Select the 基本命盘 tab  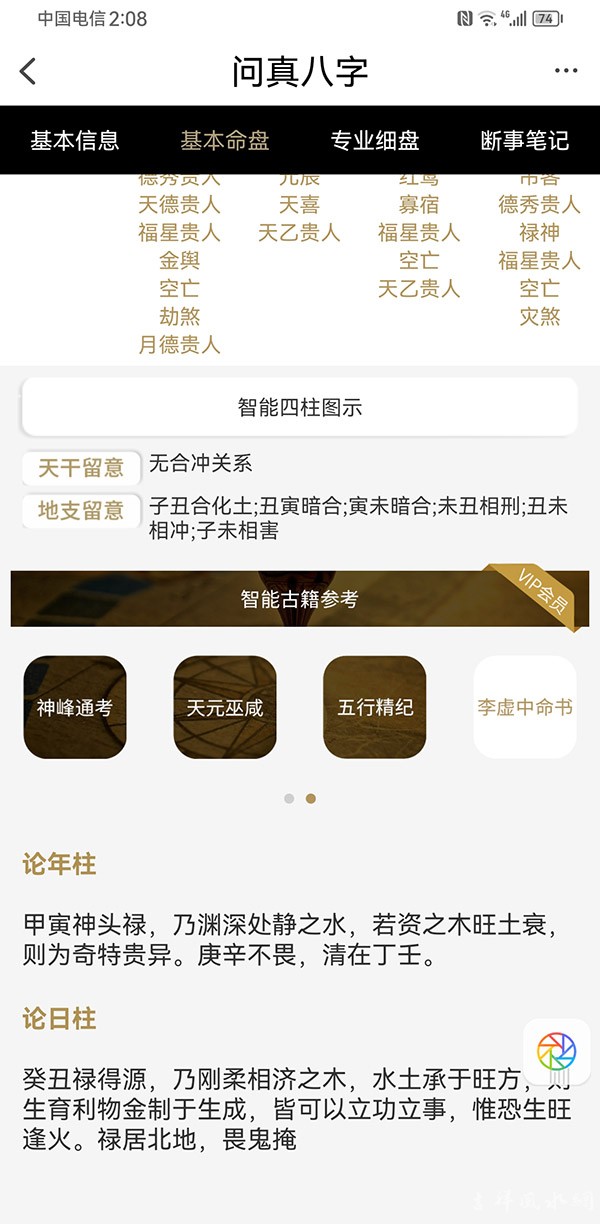(x=225, y=140)
